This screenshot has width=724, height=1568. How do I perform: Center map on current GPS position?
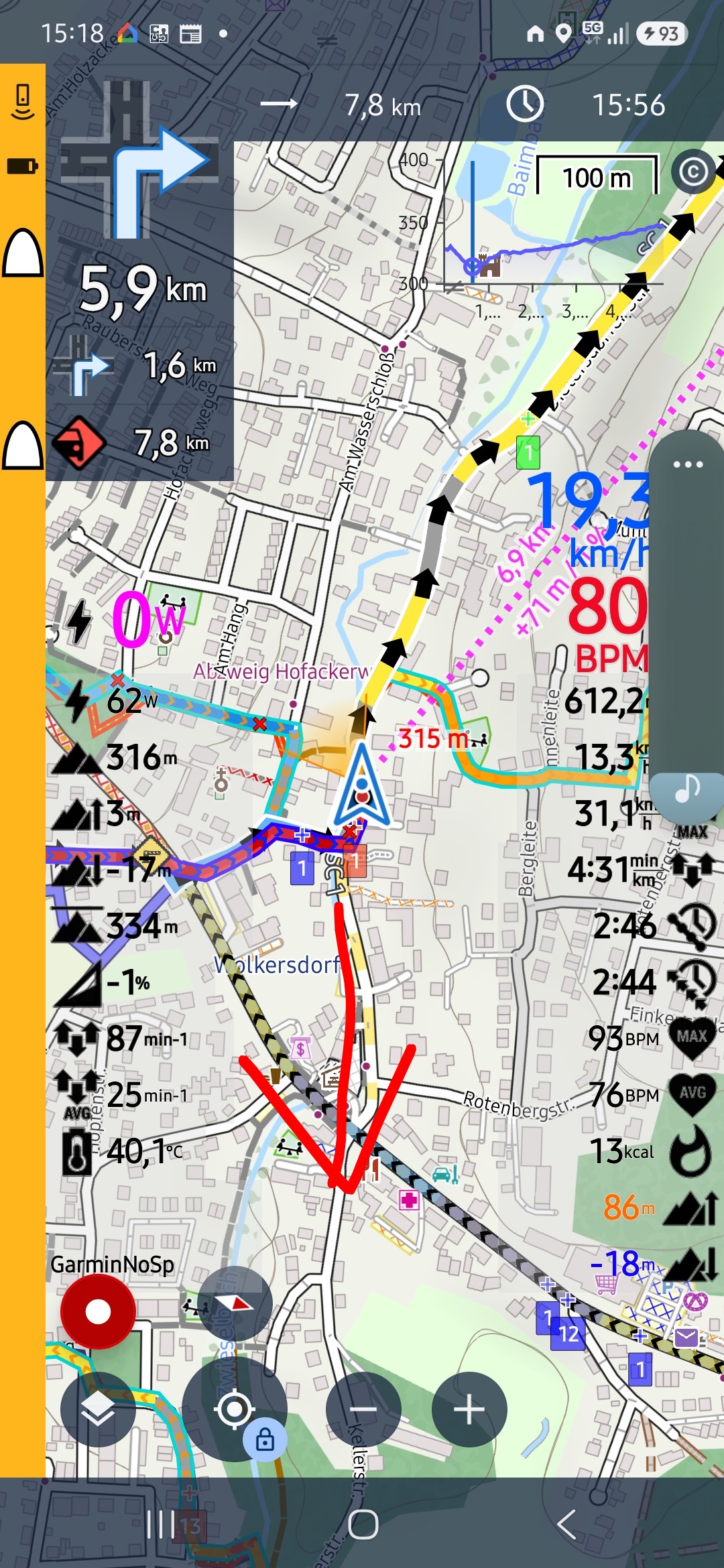point(235,1409)
